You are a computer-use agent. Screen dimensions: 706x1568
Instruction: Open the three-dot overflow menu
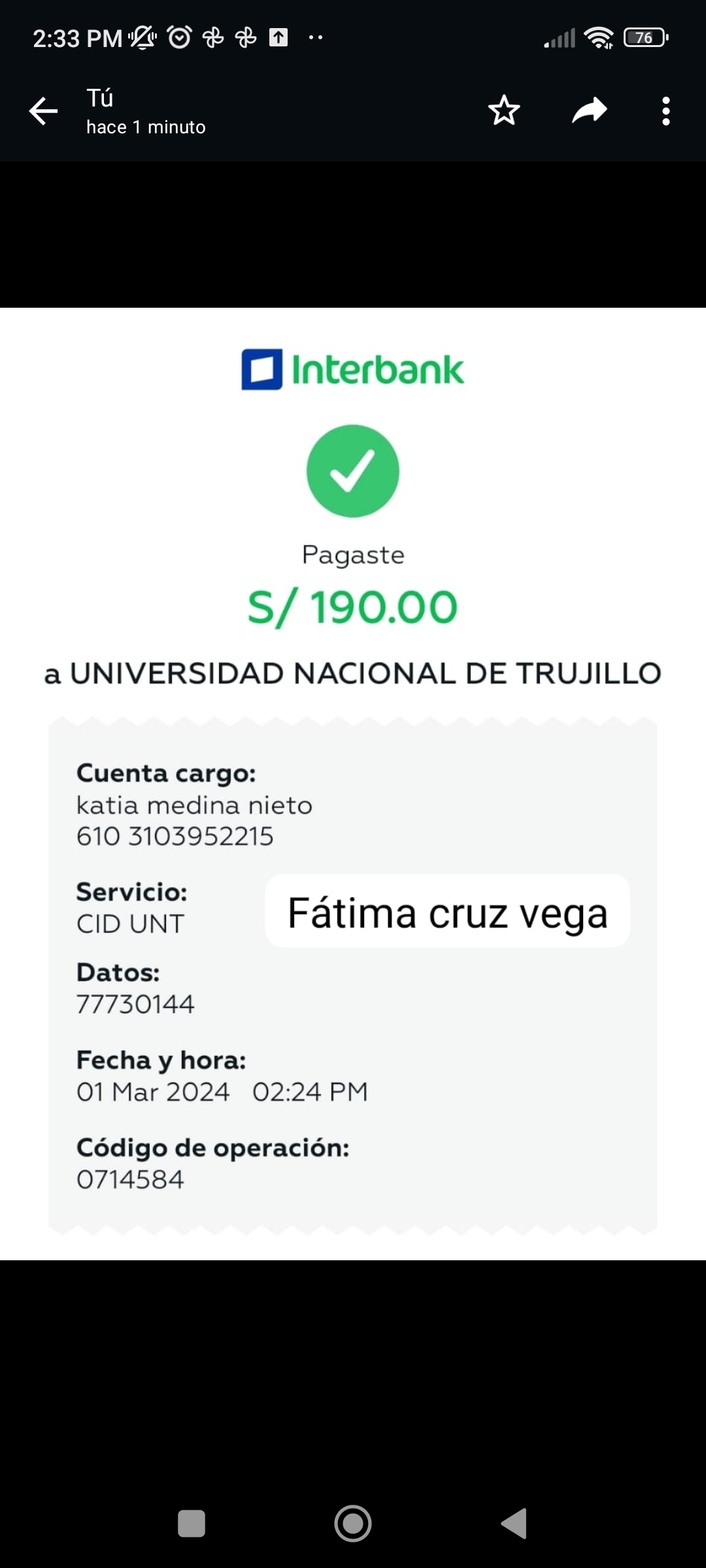665,111
